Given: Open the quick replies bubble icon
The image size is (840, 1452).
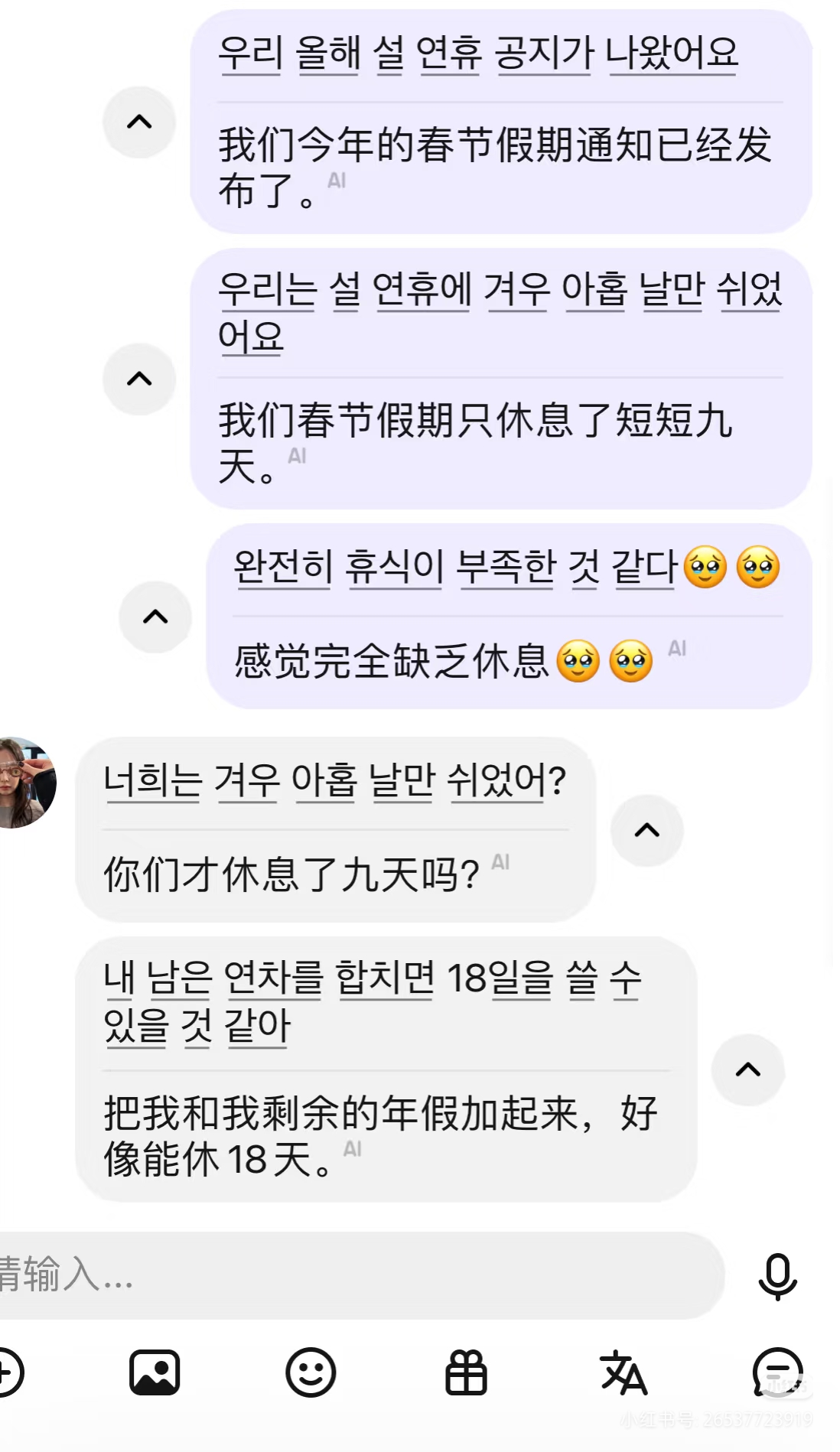Looking at the screenshot, I should pos(777,1373).
